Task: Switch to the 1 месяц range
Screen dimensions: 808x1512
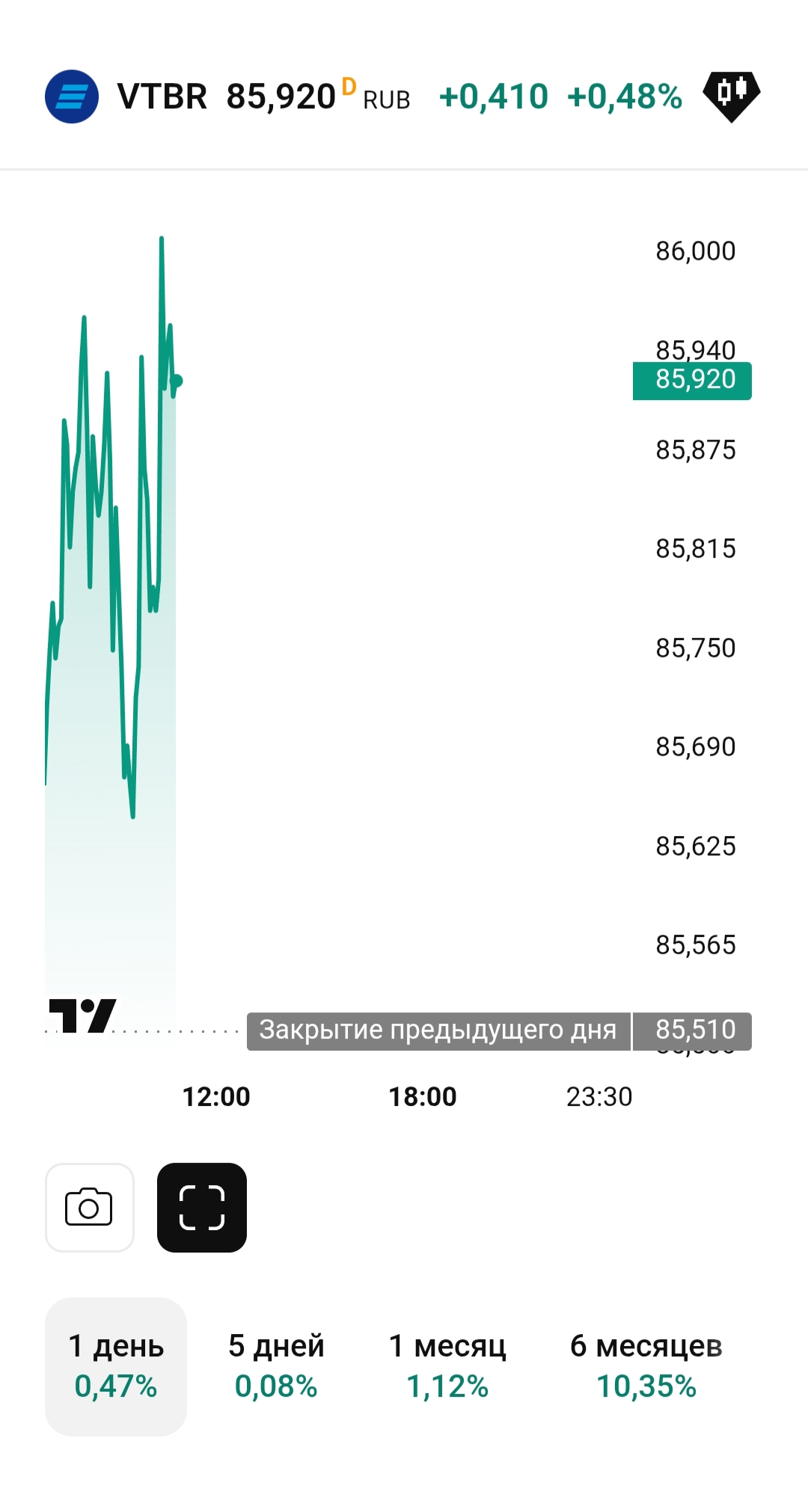Action: [x=447, y=1366]
